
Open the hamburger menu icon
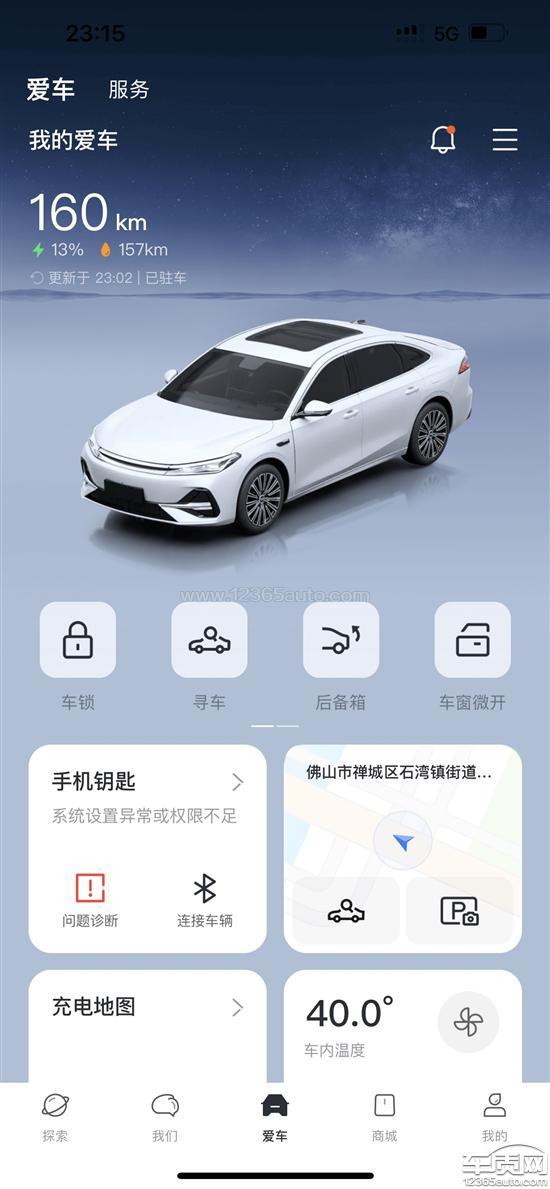click(505, 140)
